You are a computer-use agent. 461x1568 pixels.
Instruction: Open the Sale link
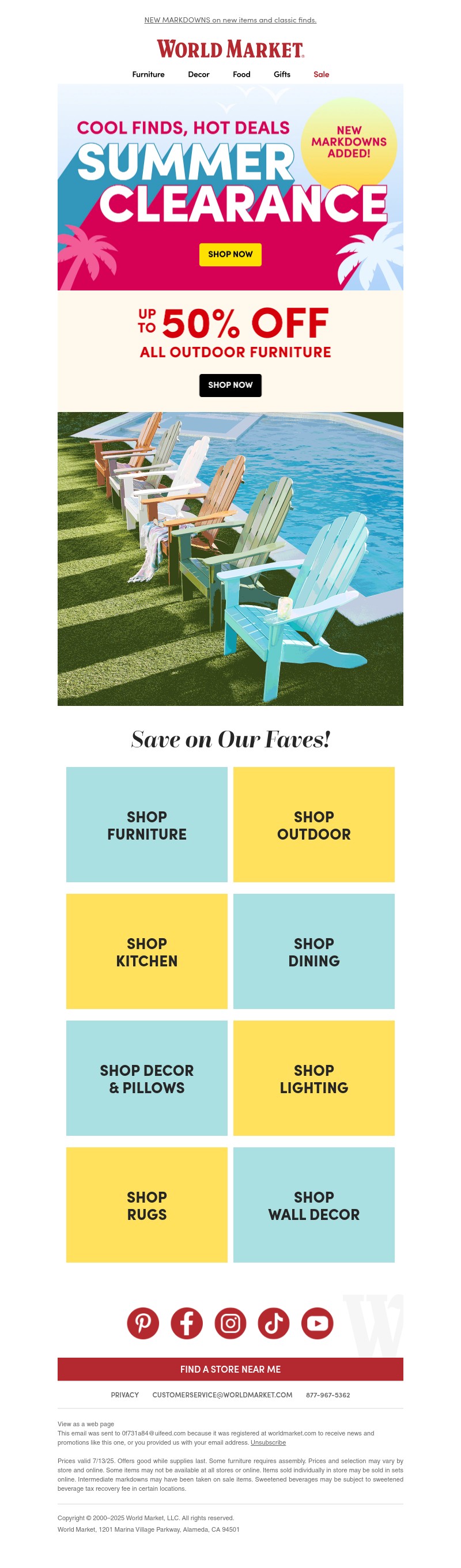321,74
